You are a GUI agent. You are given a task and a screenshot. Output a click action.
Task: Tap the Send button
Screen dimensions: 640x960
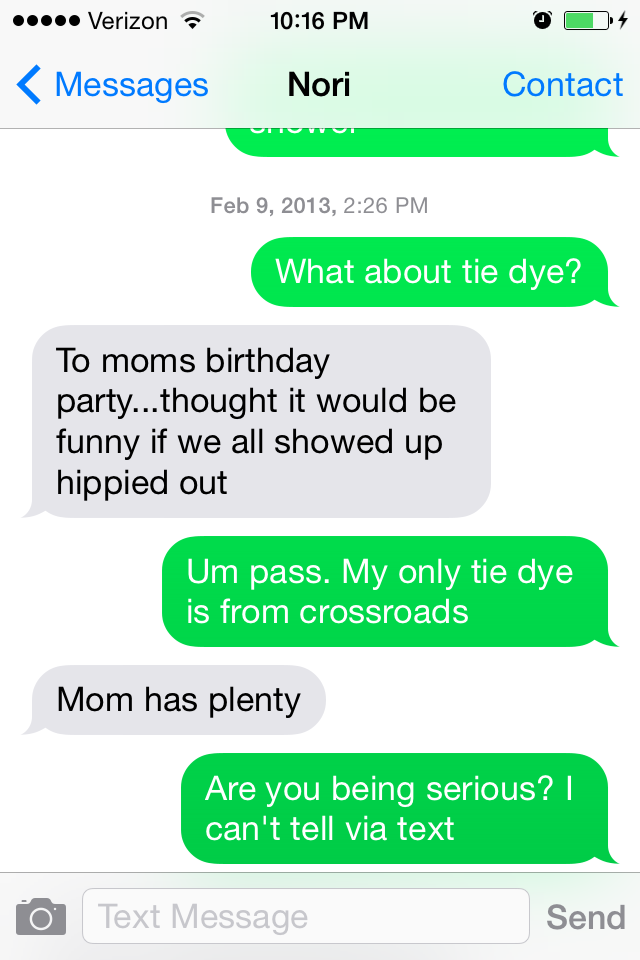(585, 916)
